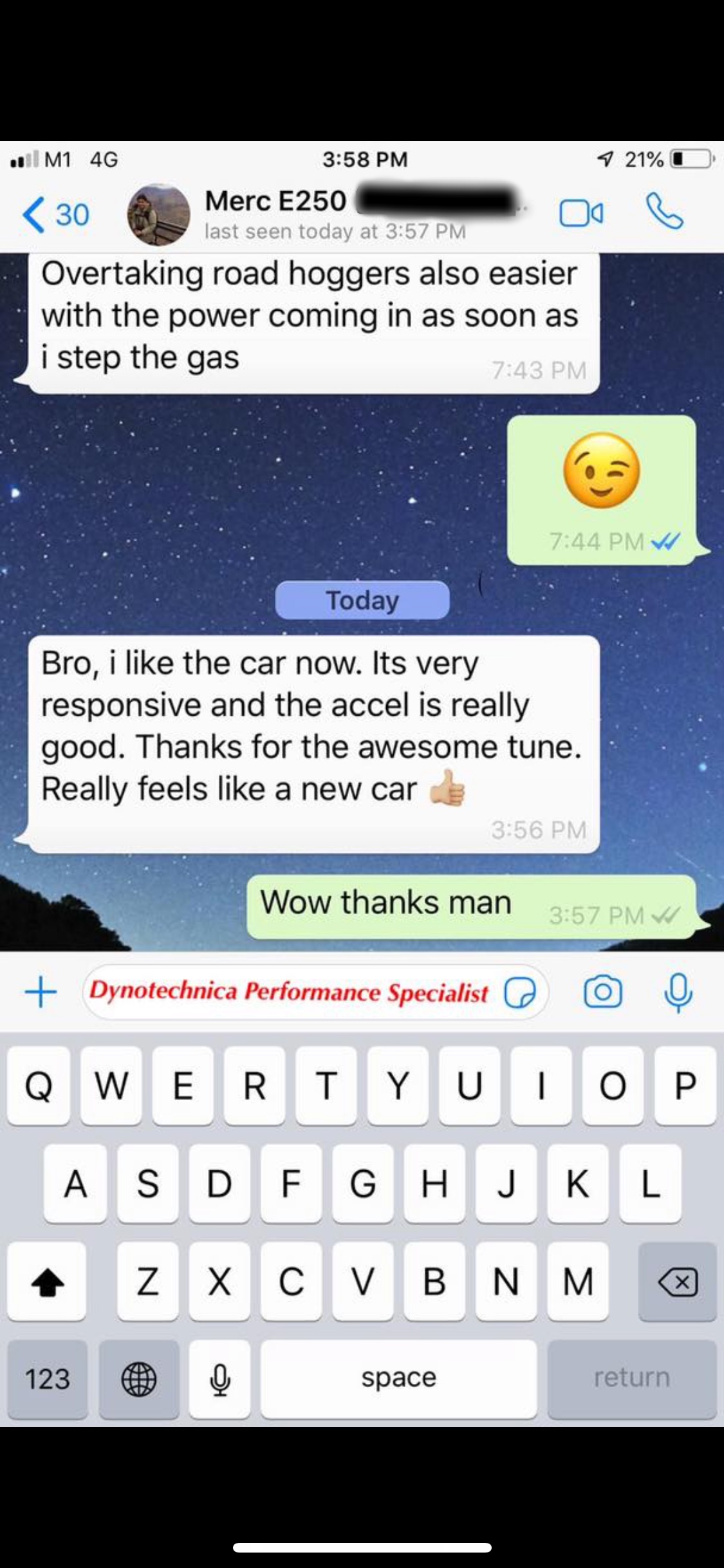Start a voice call with Merc E250
The height and width of the screenshot is (1568, 724).
[665, 212]
